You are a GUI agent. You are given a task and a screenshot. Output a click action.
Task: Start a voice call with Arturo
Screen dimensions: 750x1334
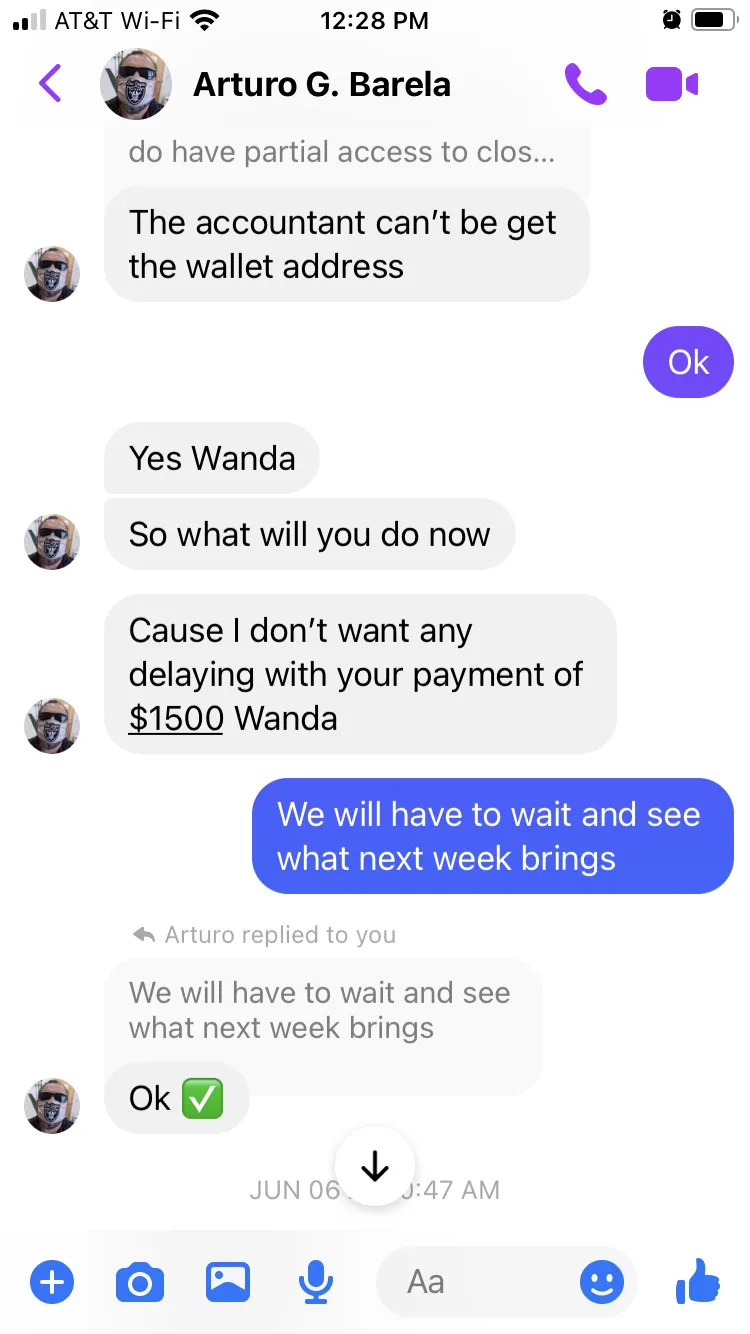[585, 84]
